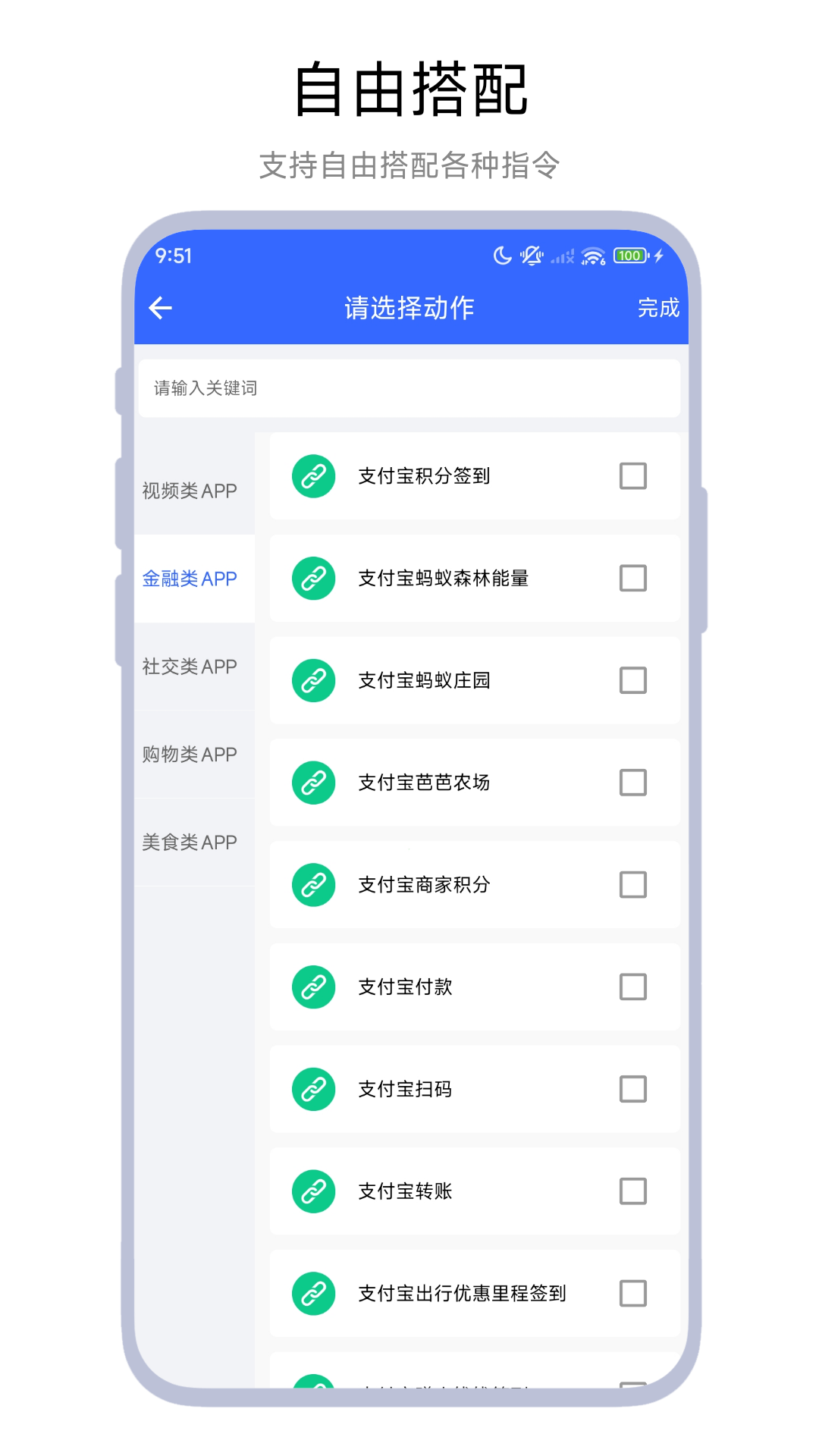819x1456 pixels.
Task: Open the 美食类APP category
Action: point(188,841)
